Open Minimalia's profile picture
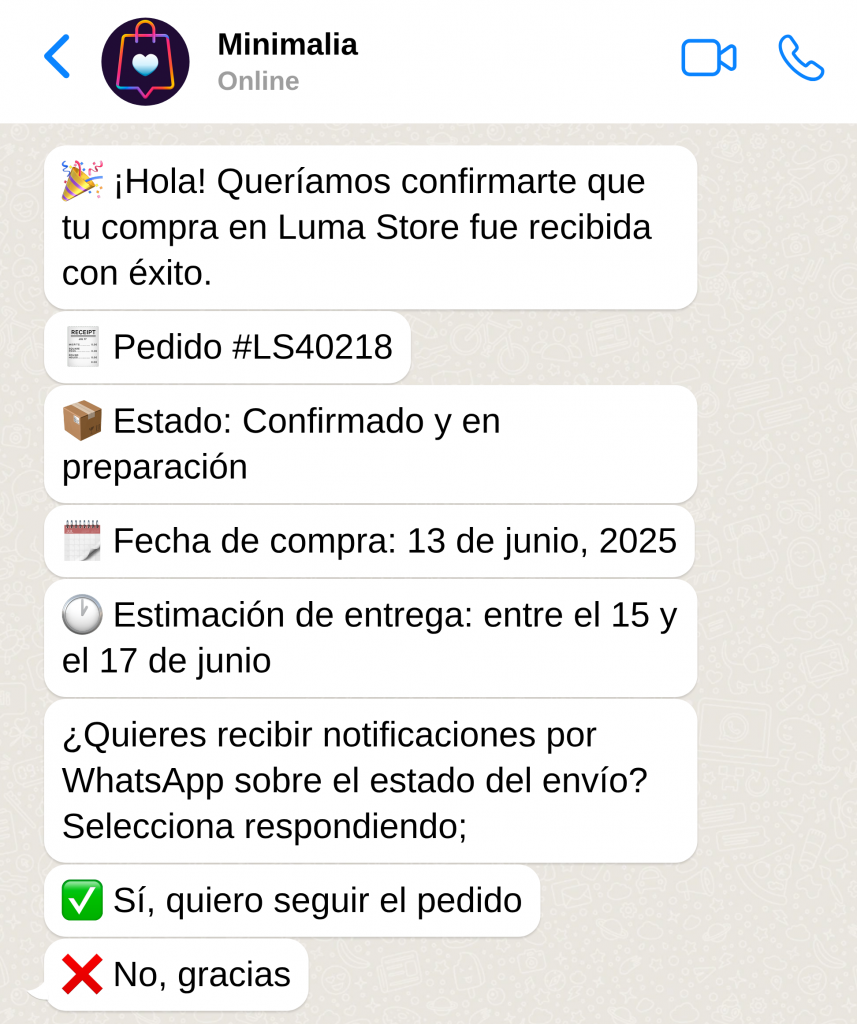Screen dimensions: 857x1024 146,61
